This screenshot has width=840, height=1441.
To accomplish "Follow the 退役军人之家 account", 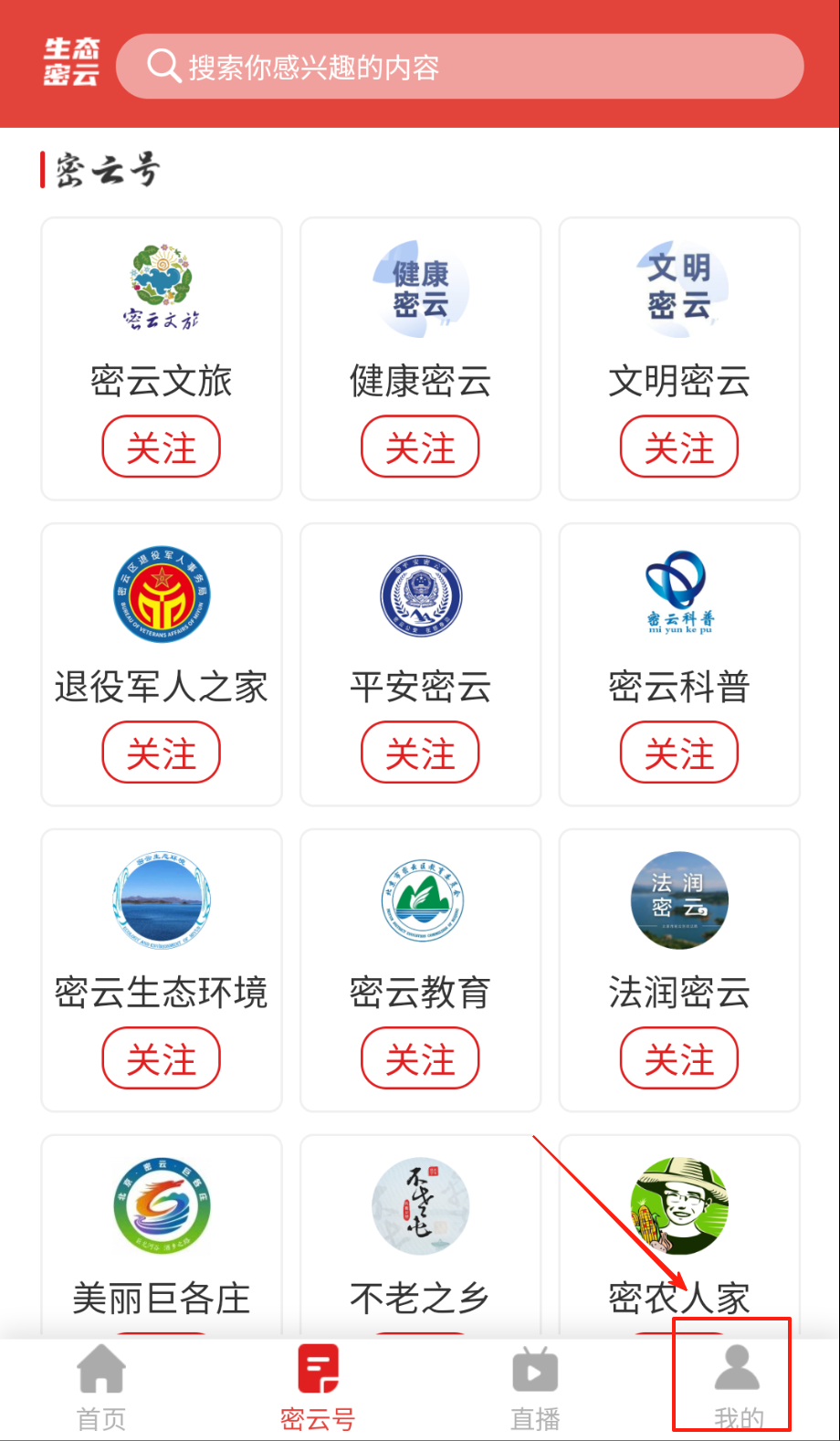I will pyautogui.click(x=161, y=752).
